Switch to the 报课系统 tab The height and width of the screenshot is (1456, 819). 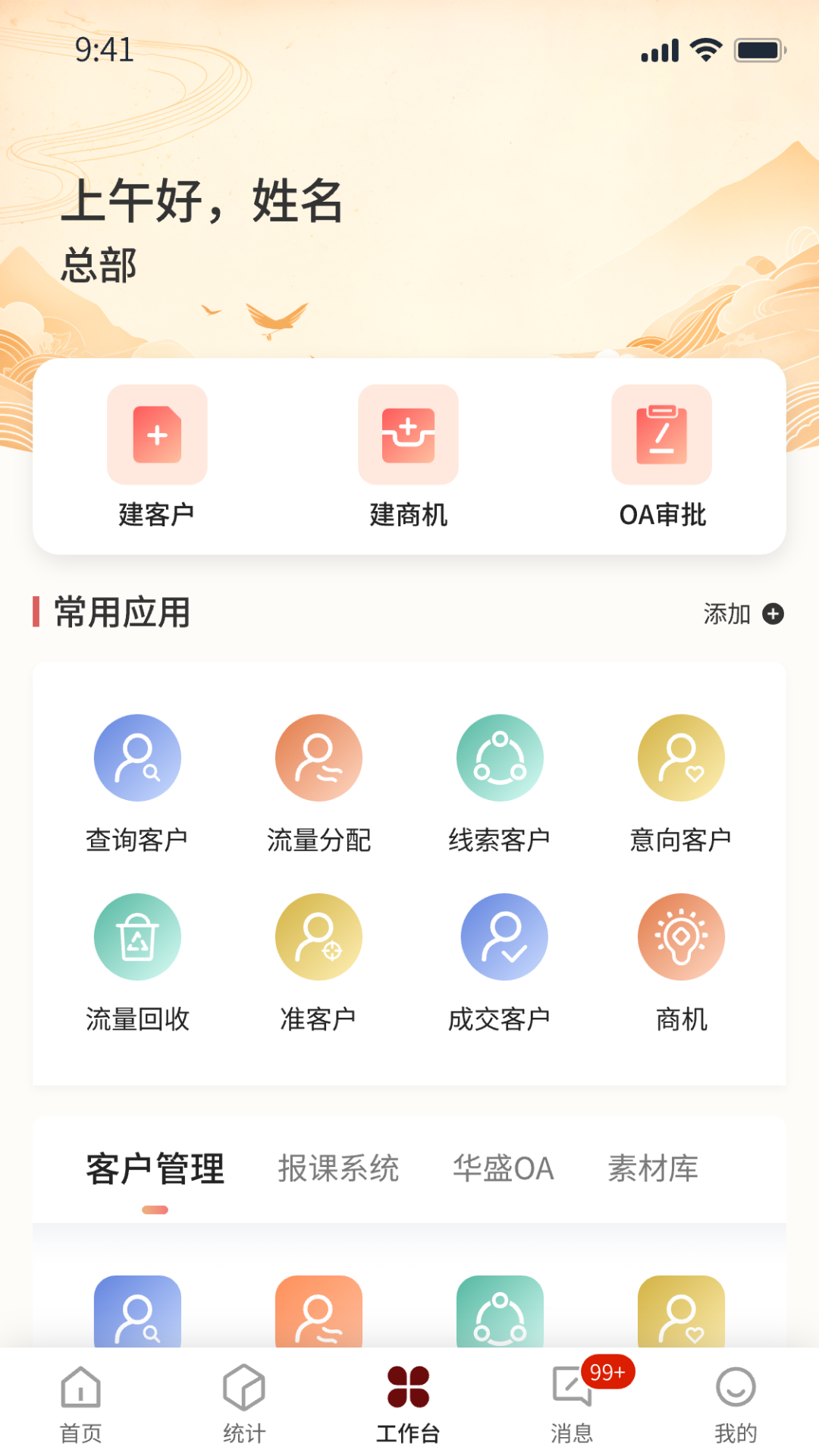click(x=340, y=1168)
